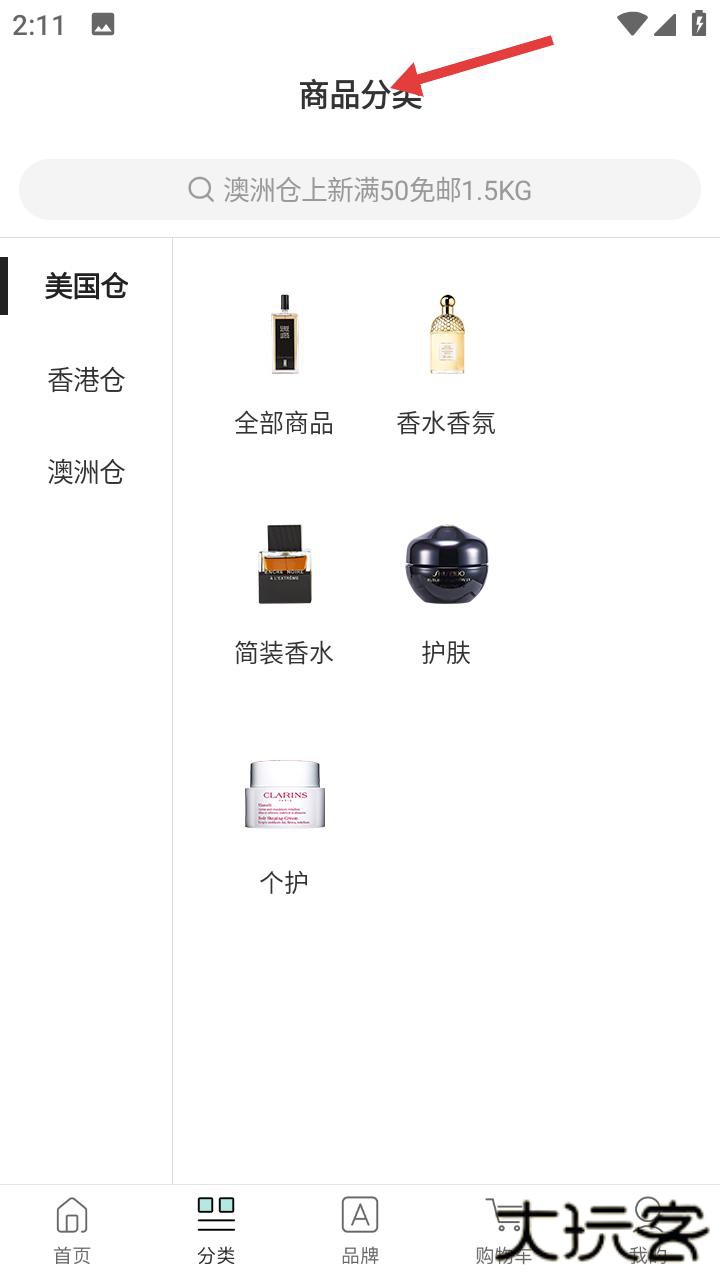Open the 简装香水 category thumbnail
The image size is (720, 1280).
tap(284, 565)
